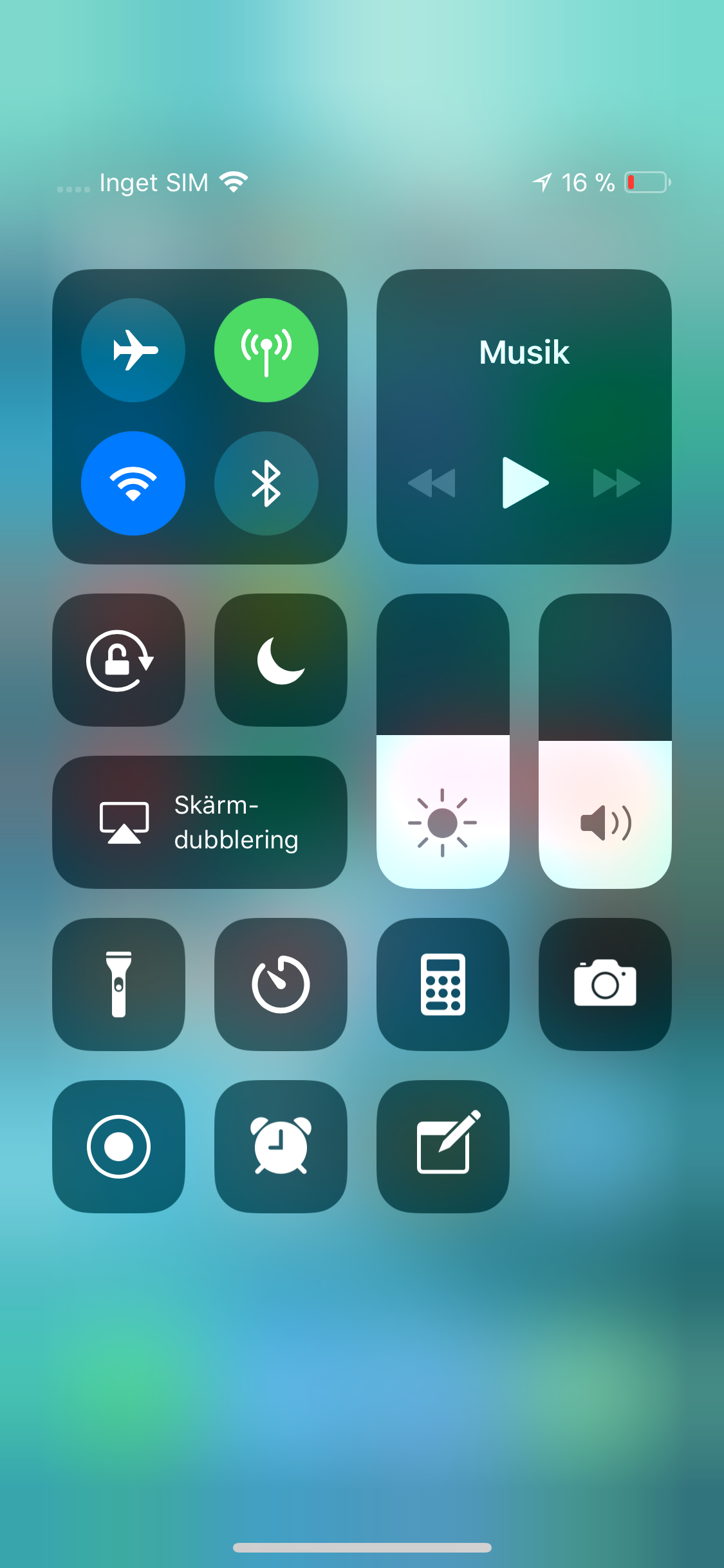724x1568 pixels.
Task: Toggle portrait orientation lock
Action: (x=119, y=660)
